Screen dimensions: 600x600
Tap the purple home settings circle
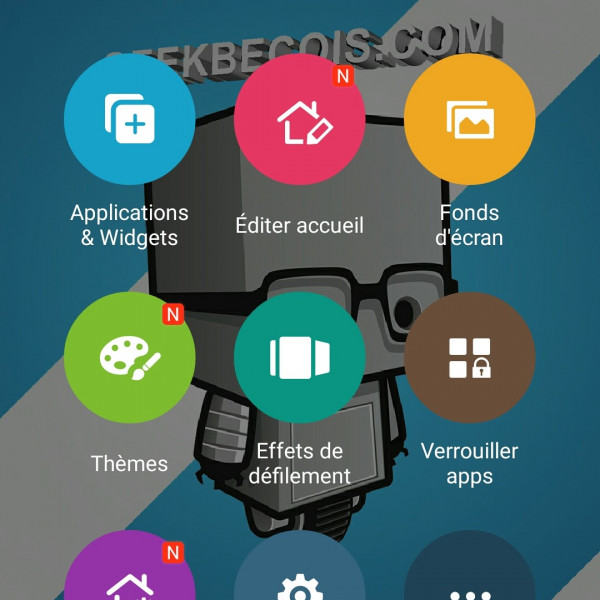(x=129, y=577)
